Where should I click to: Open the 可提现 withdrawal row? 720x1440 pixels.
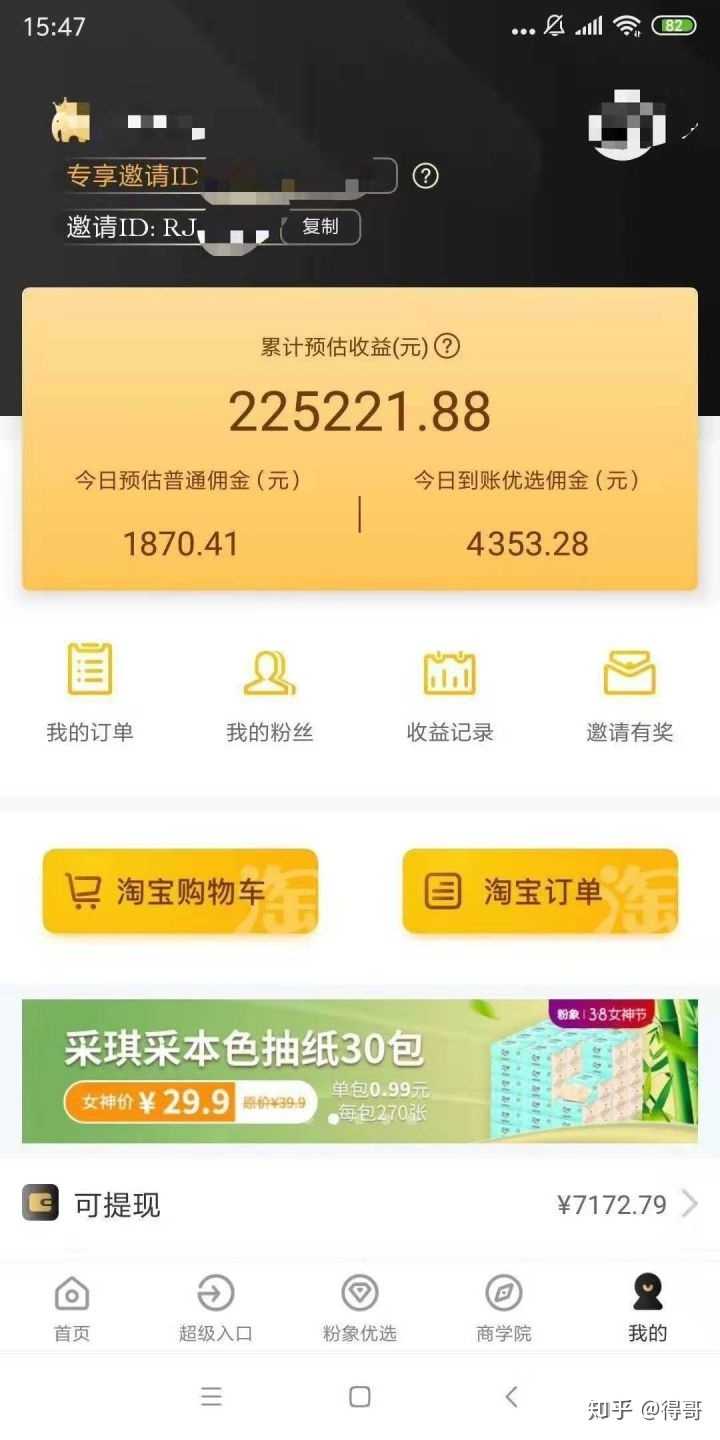[360, 1204]
